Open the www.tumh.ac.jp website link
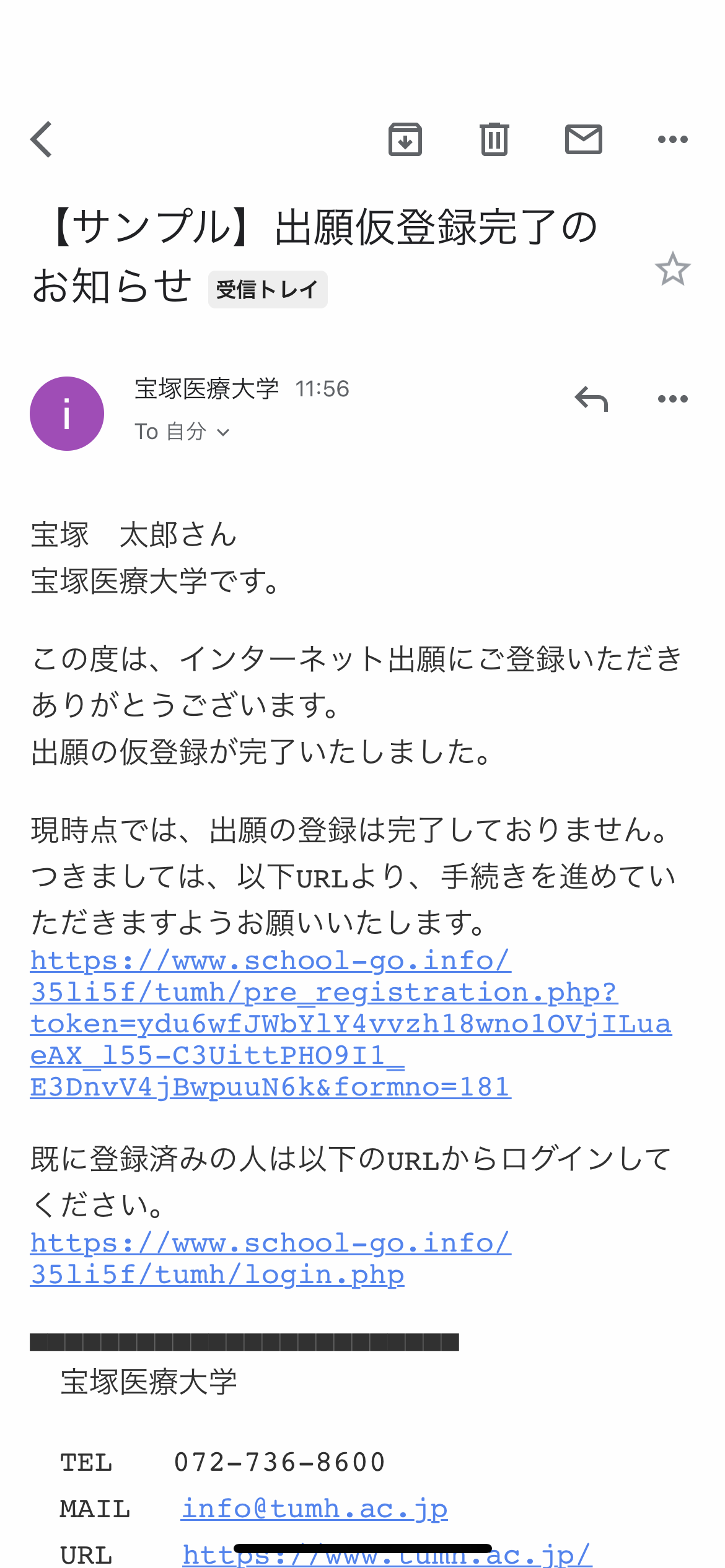Image resolution: width=725 pixels, height=1568 pixels. point(387,1556)
